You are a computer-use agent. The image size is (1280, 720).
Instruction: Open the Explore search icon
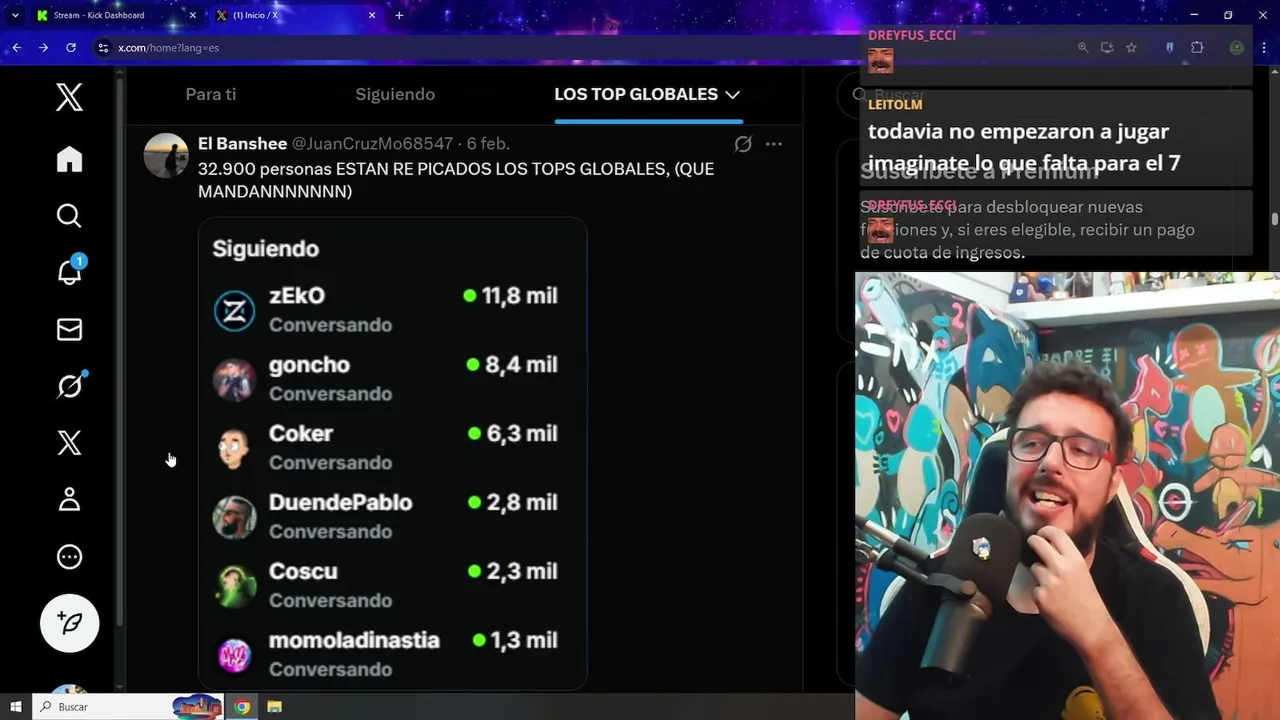click(x=69, y=216)
